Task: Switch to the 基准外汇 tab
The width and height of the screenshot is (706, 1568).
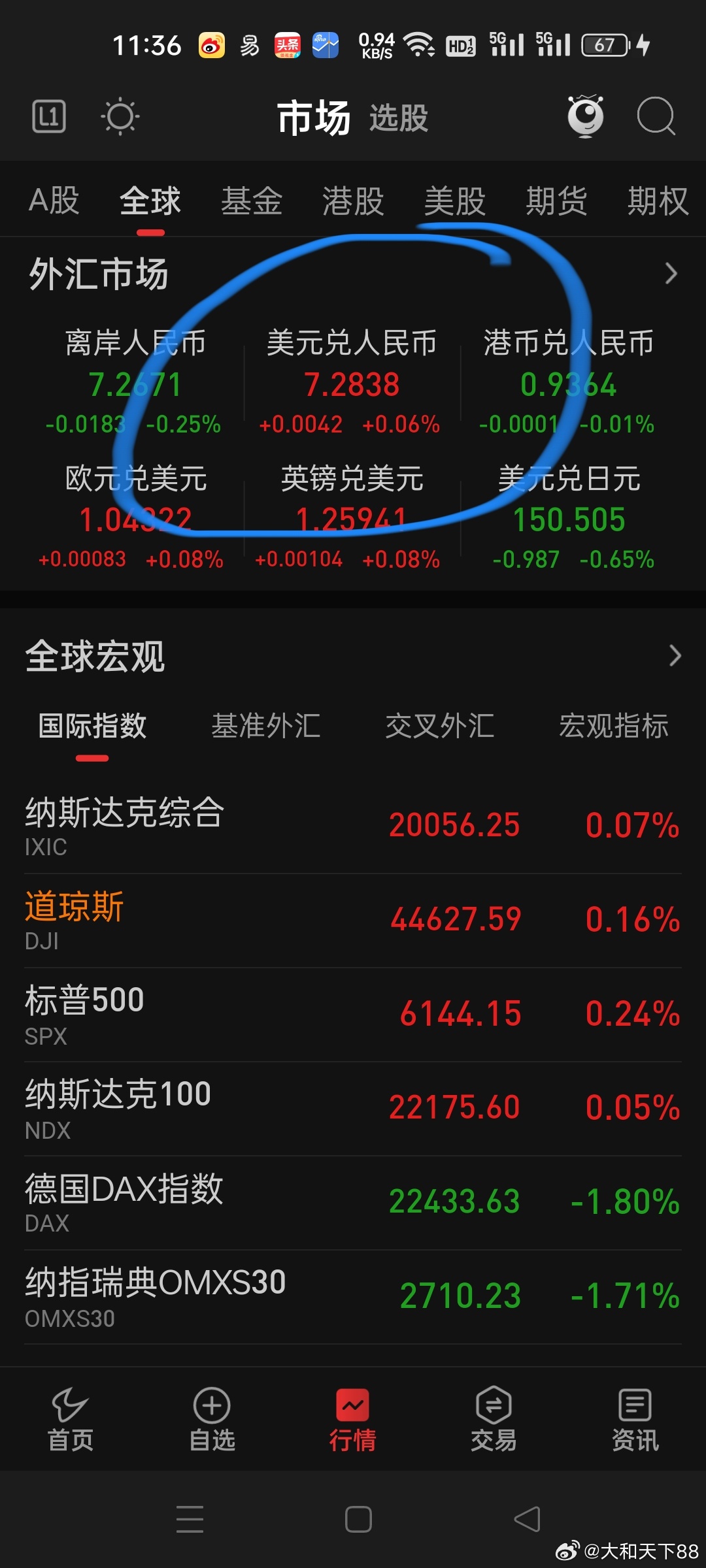Action: click(265, 727)
